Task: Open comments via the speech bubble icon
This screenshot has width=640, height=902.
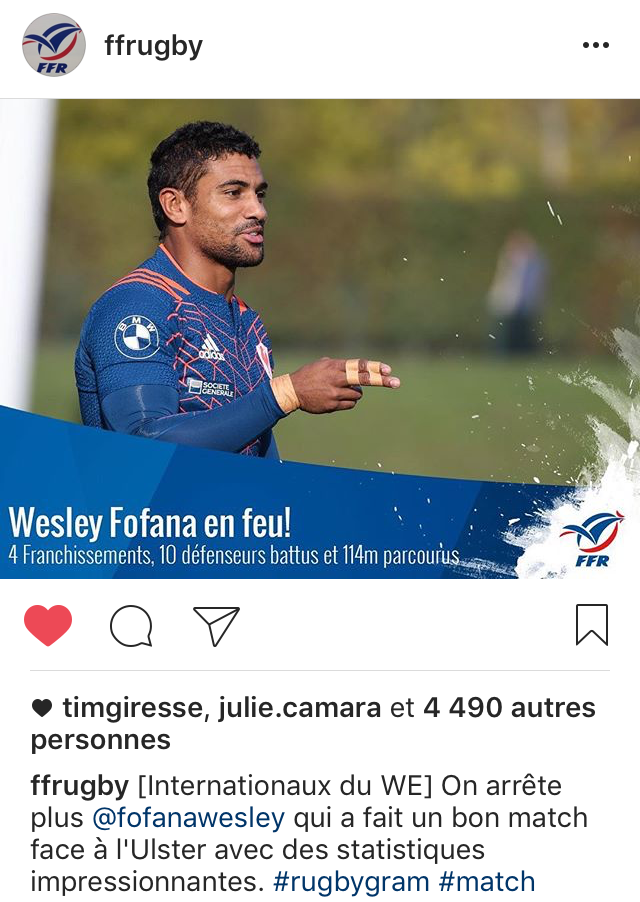Action: click(x=131, y=627)
